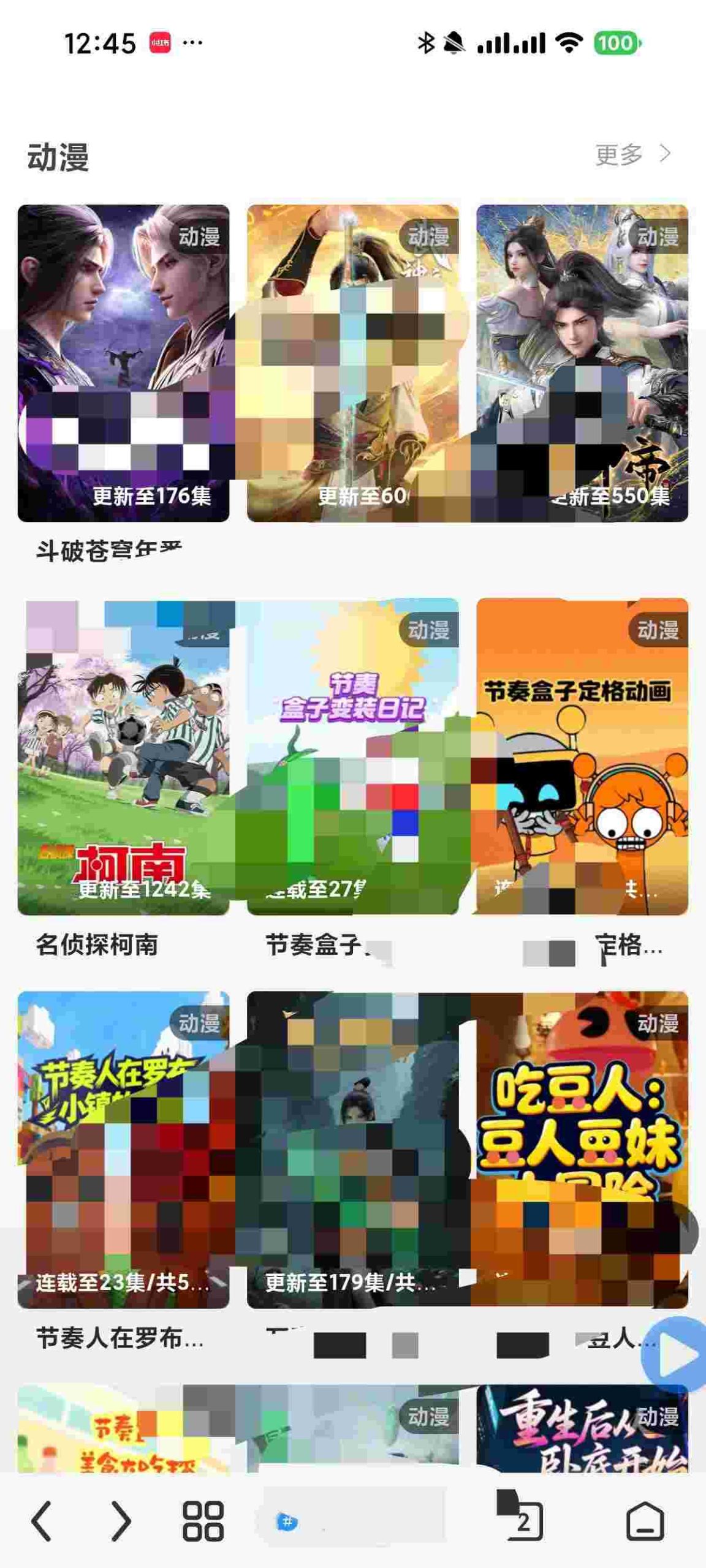706x1568 pixels.
Task: Tap the floating blue play button
Action: pyautogui.click(x=674, y=1354)
